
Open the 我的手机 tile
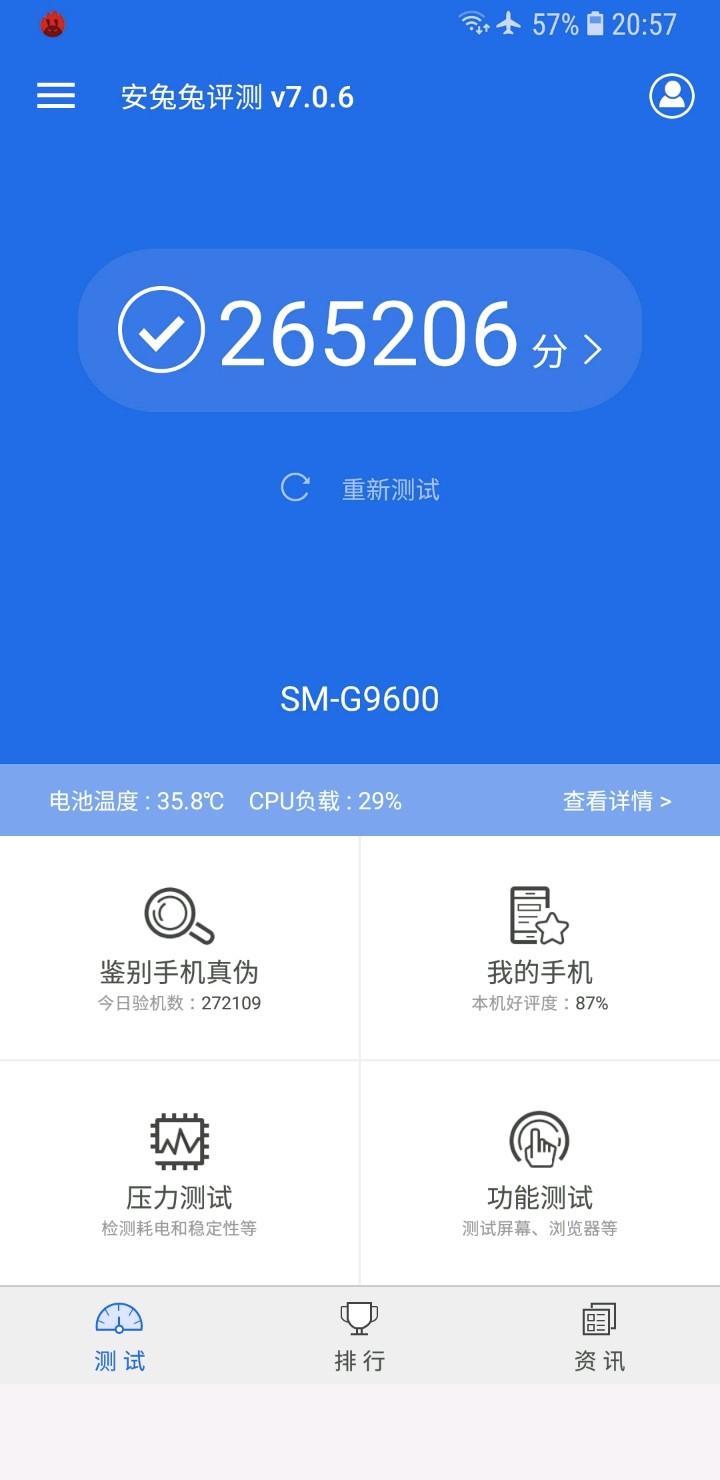[x=540, y=948]
